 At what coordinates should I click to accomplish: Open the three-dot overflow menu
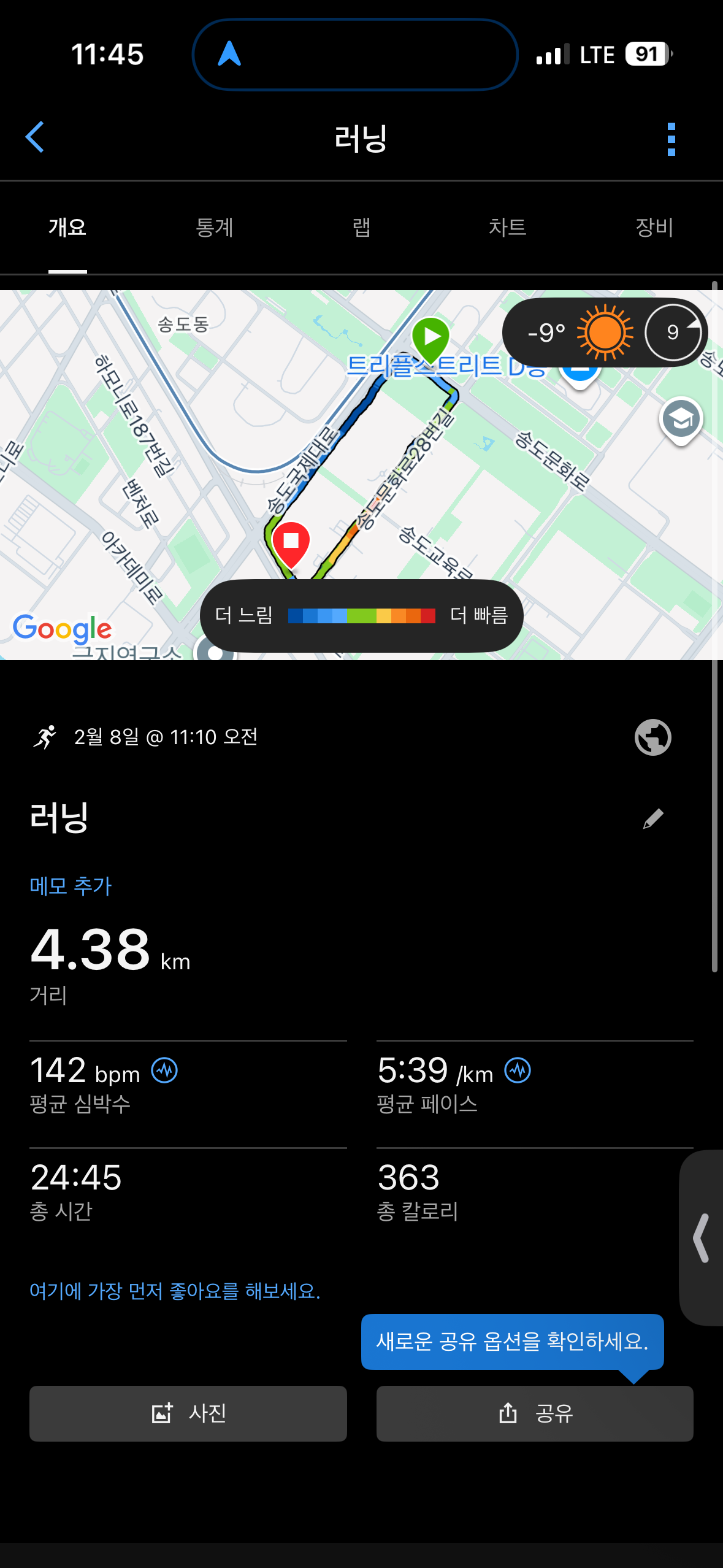point(671,137)
